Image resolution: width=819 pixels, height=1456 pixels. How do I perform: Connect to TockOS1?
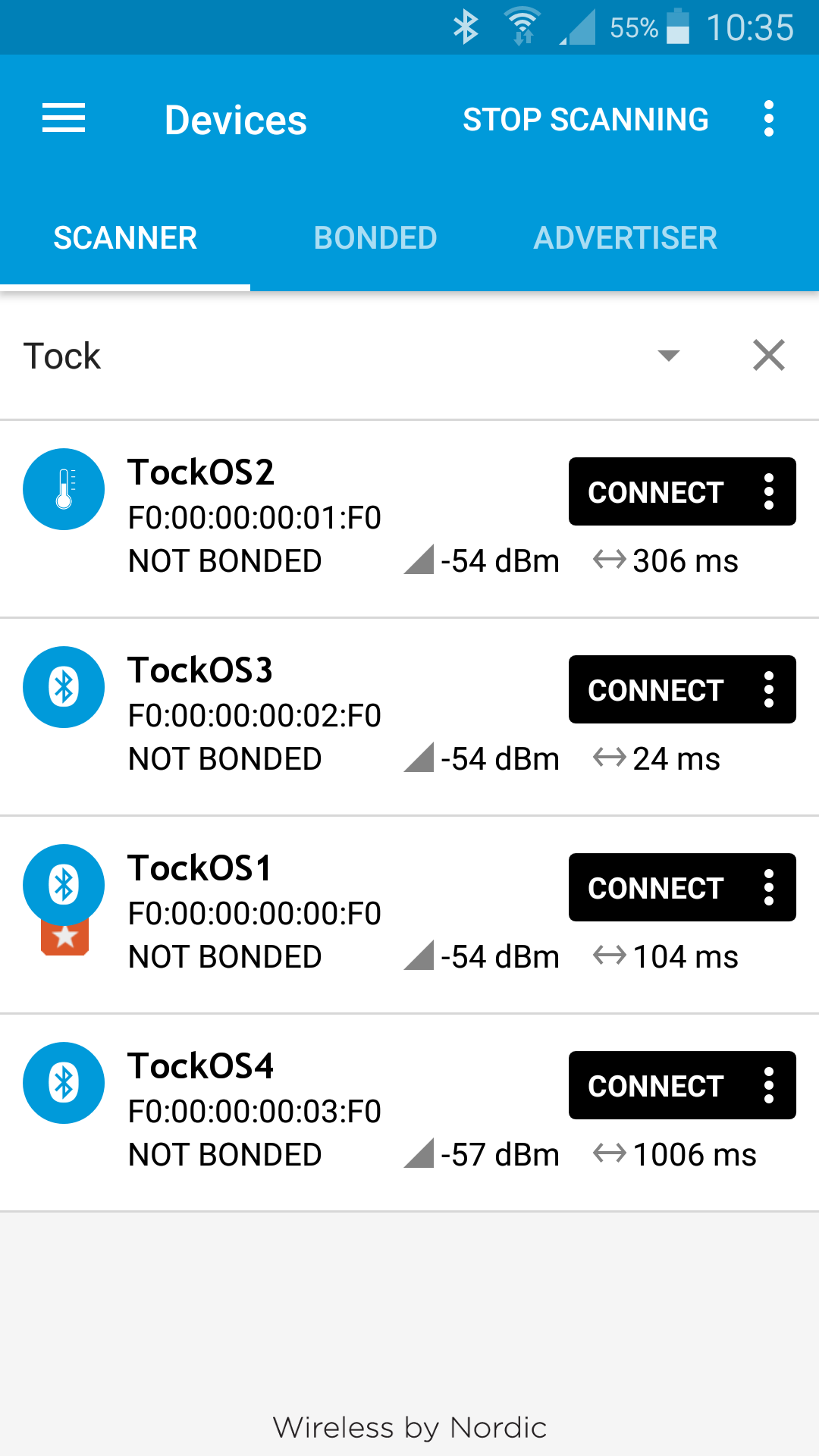click(x=654, y=887)
